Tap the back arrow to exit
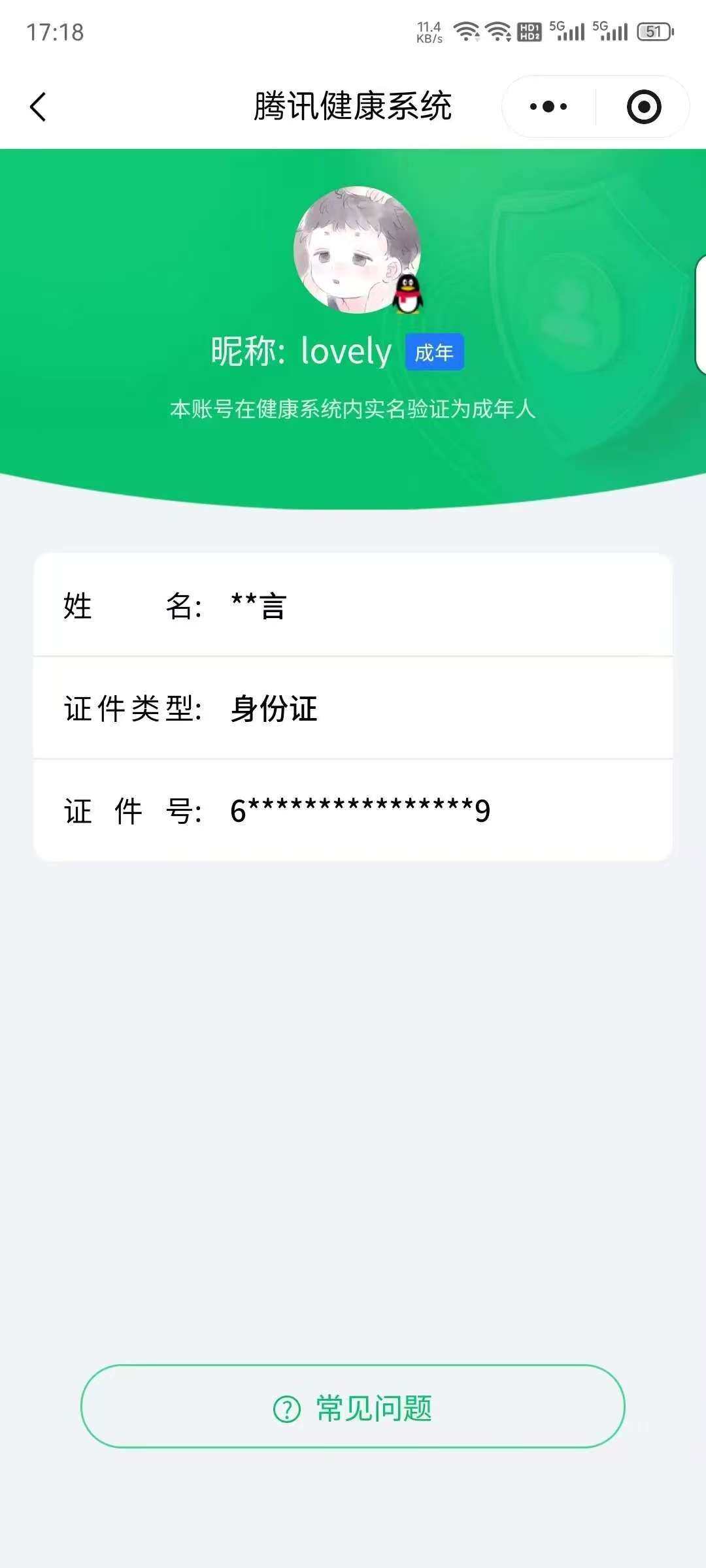 coord(37,105)
